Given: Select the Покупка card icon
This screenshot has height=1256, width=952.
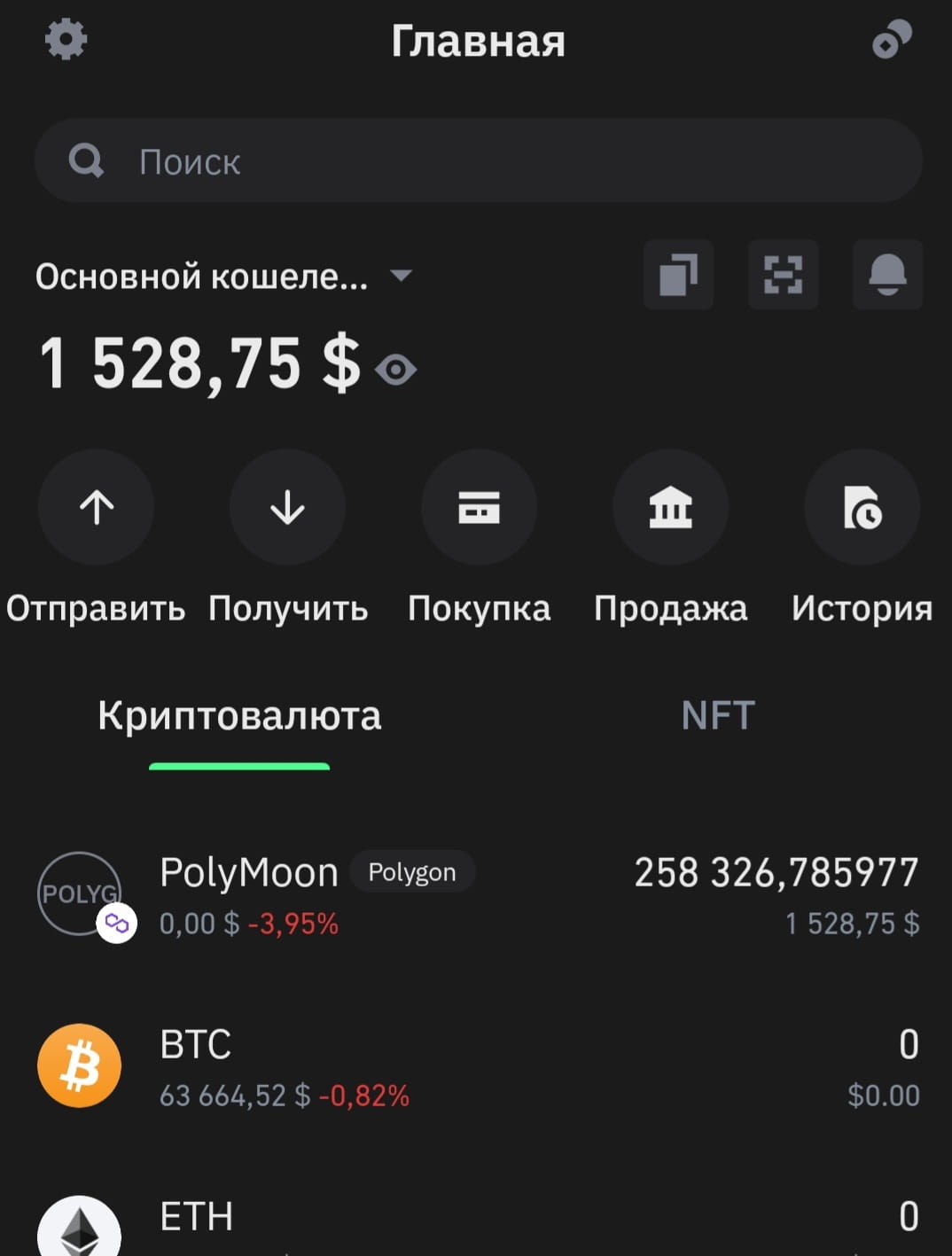Looking at the screenshot, I should point(479,507).
